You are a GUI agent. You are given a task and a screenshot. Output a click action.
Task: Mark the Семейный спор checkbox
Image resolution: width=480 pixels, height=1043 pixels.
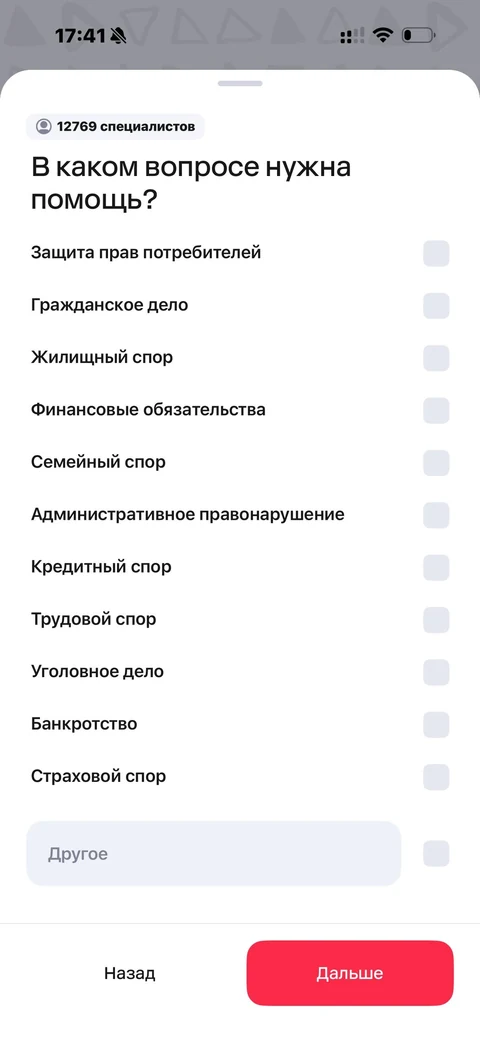click(436, 463)
